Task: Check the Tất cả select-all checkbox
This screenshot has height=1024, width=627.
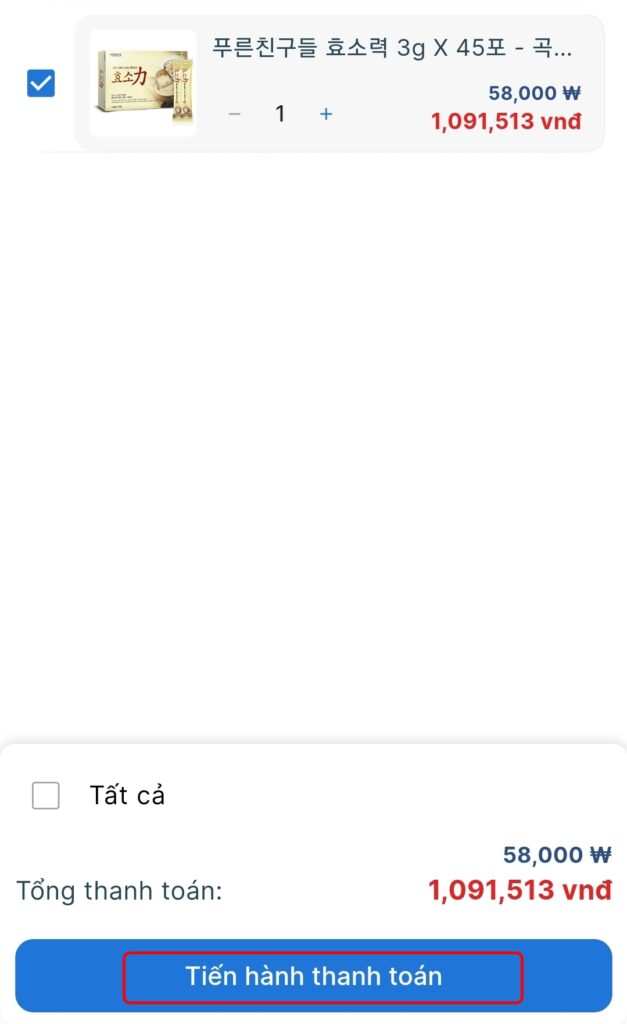Action: point(46,796)
